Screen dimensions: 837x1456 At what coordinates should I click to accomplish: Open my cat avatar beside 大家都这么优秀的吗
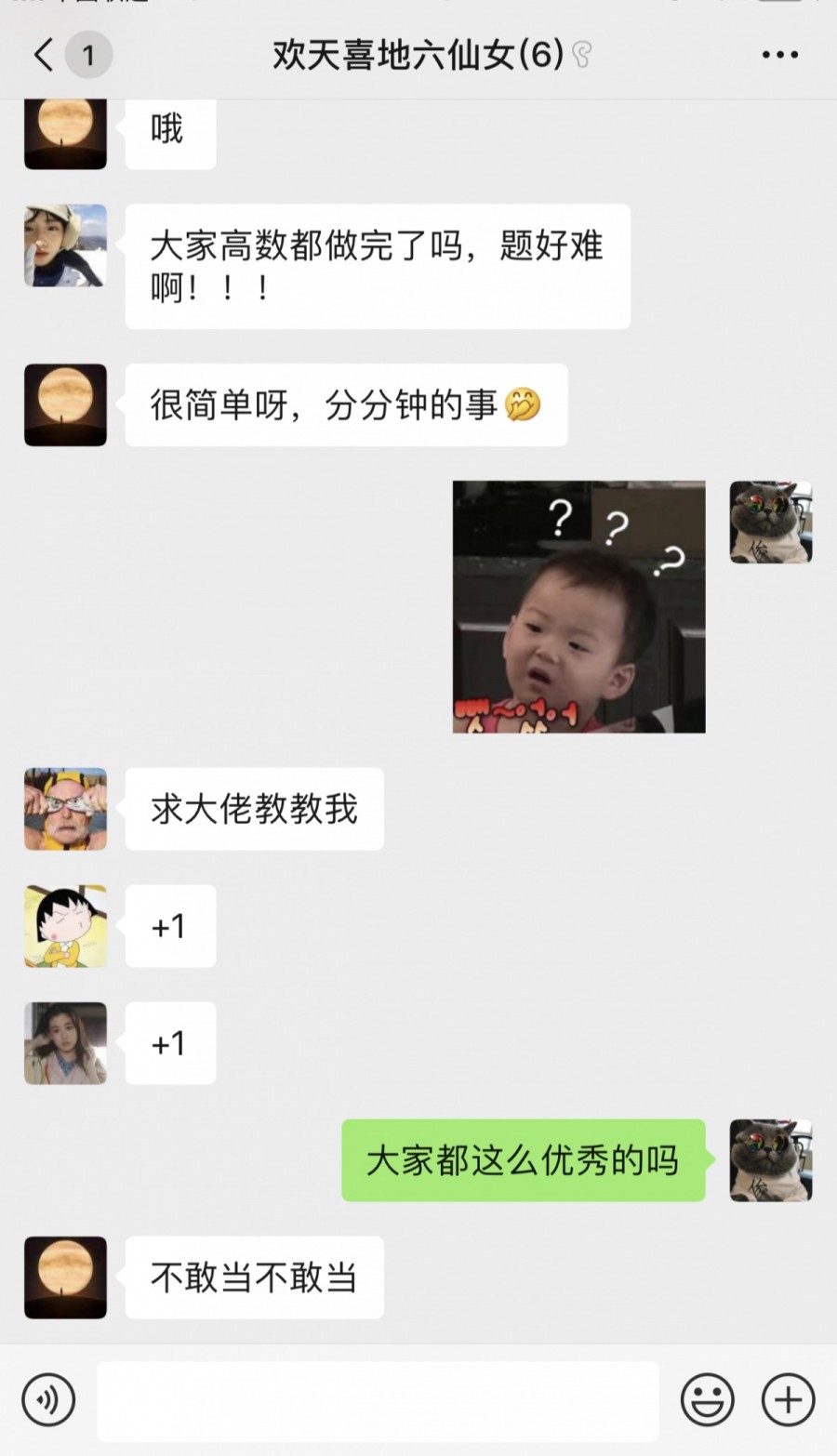[x=771, y=1160]
